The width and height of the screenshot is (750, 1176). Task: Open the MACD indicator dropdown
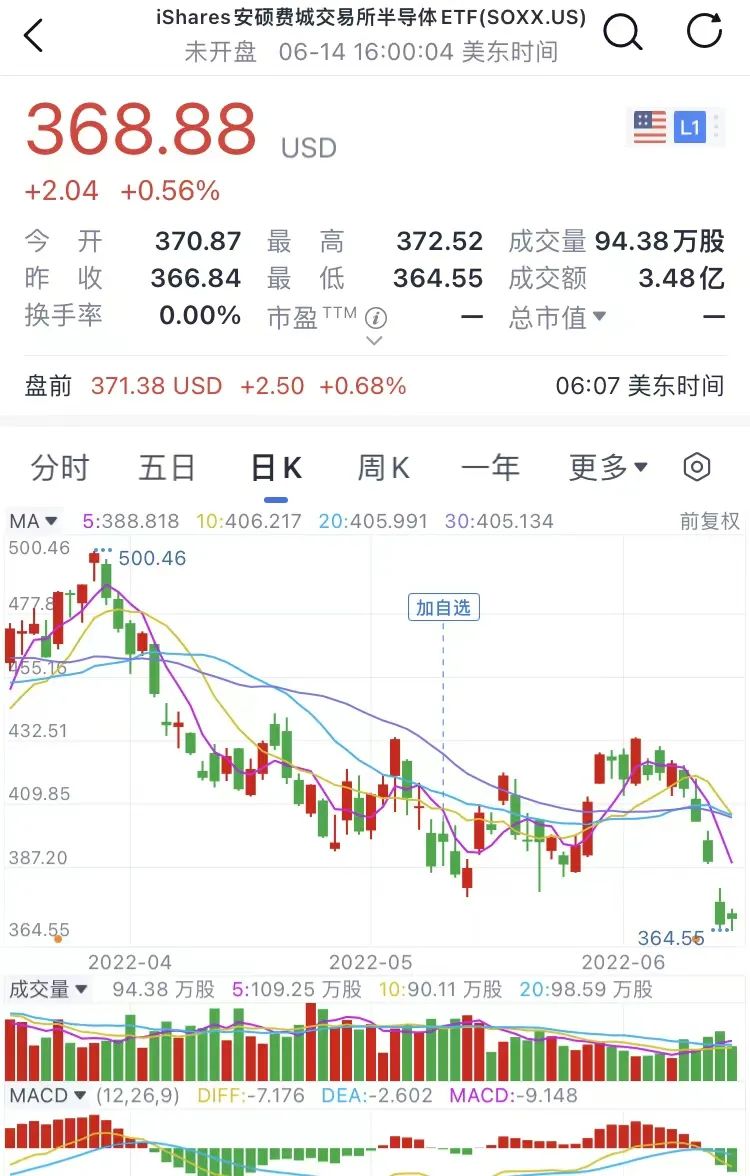[48, 1096]
